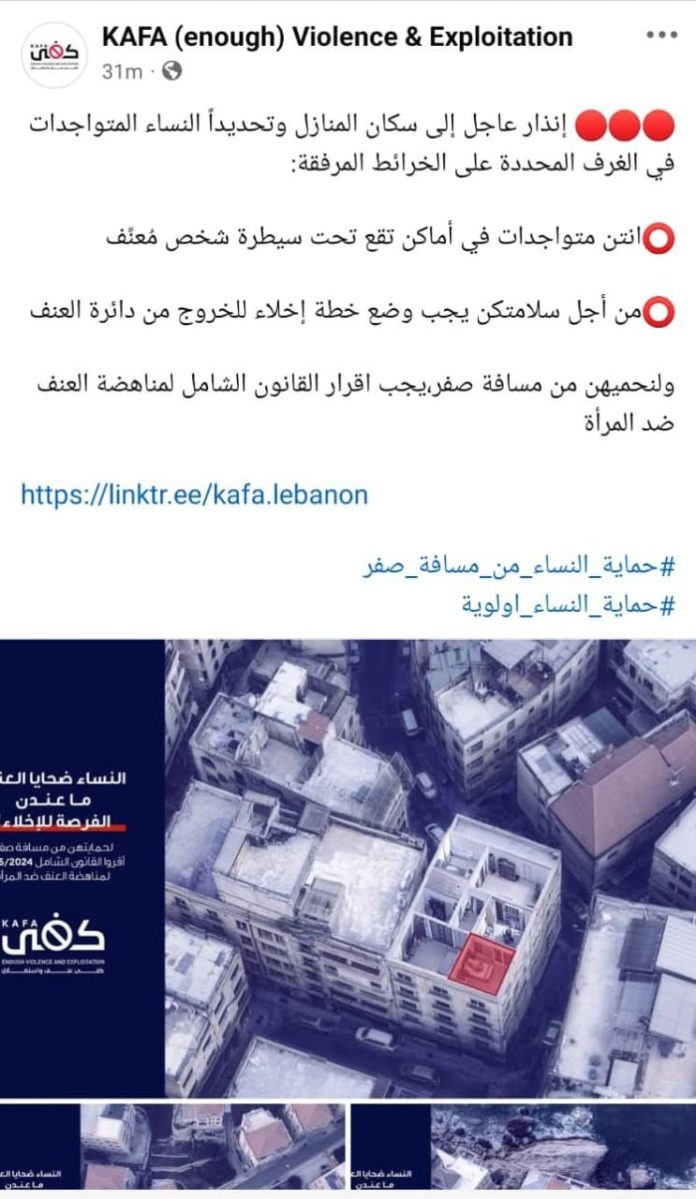Open hashtag حماية_النساء_من_مسافة_صفر
696x1199 pixels.
point(518,566)
